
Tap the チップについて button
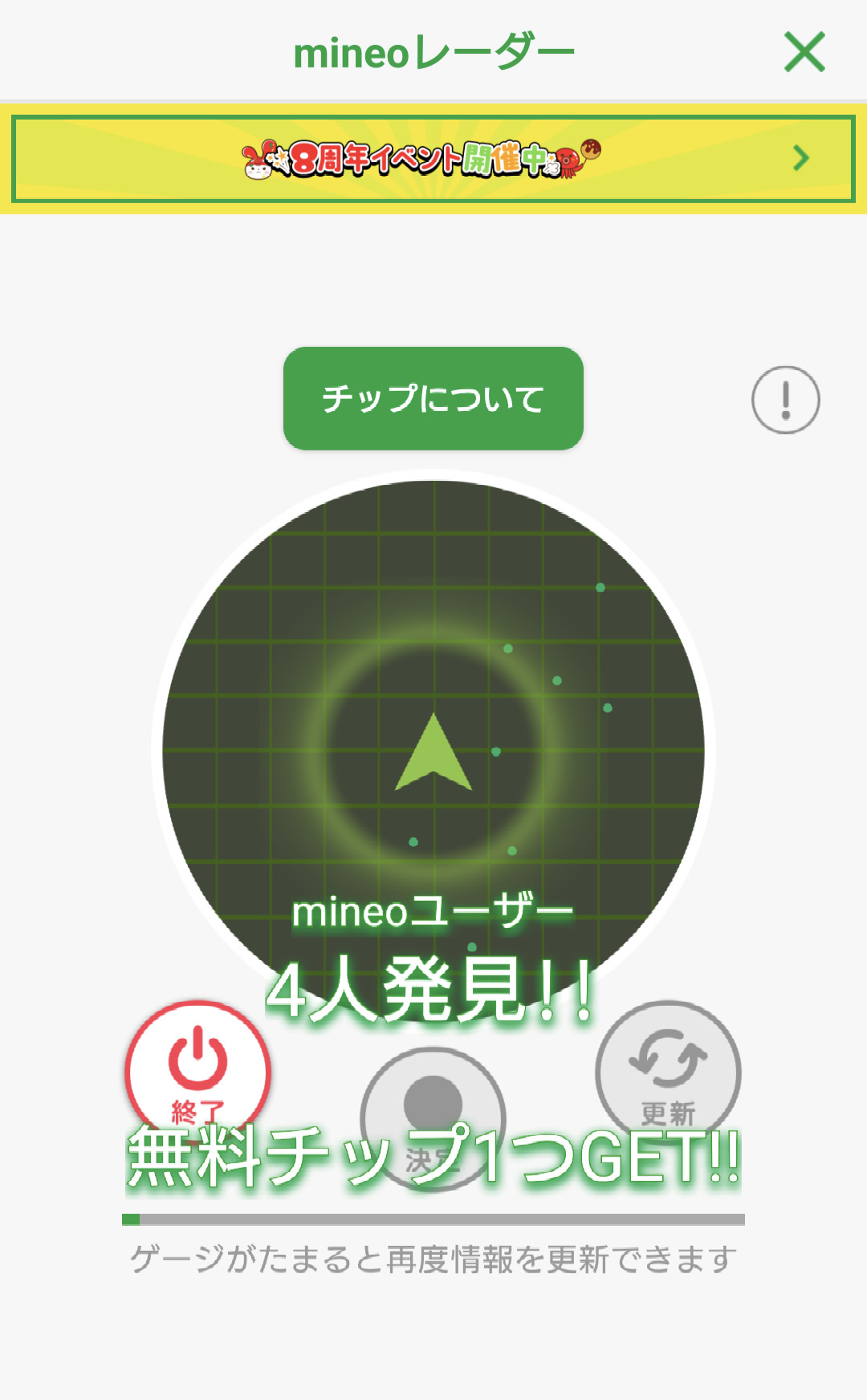tap(433, 398)
